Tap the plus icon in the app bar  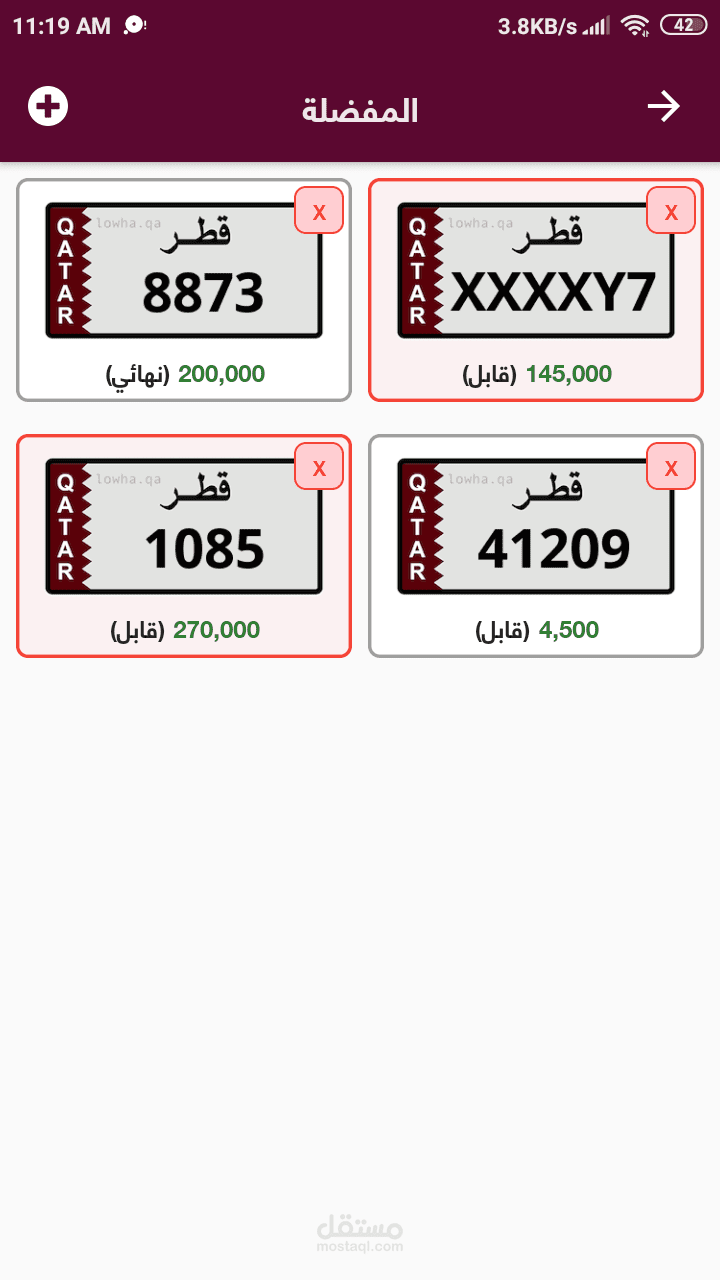[48, 107]
